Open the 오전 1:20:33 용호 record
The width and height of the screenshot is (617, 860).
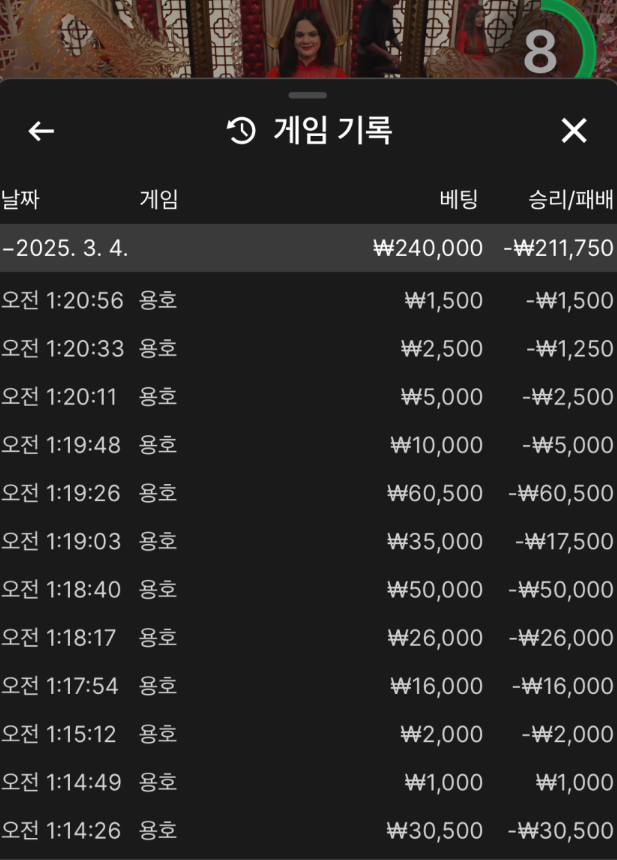(308, 349)
